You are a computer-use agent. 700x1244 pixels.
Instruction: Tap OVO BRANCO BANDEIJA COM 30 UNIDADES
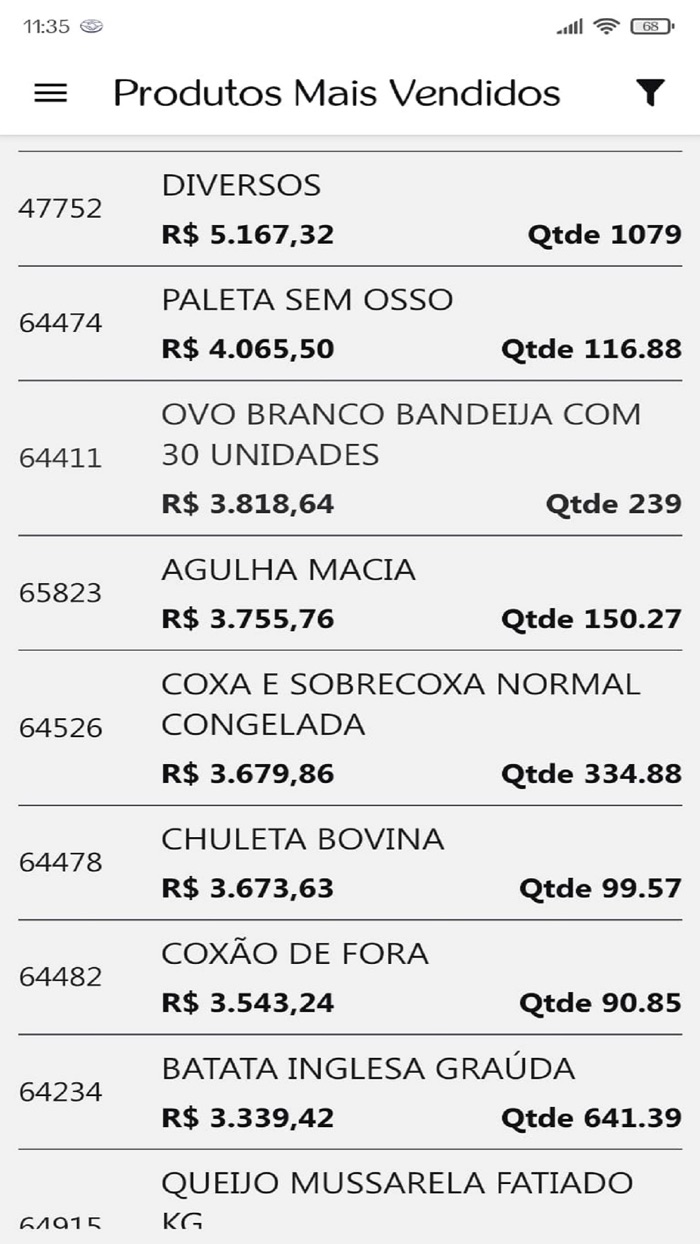(350, 458)
